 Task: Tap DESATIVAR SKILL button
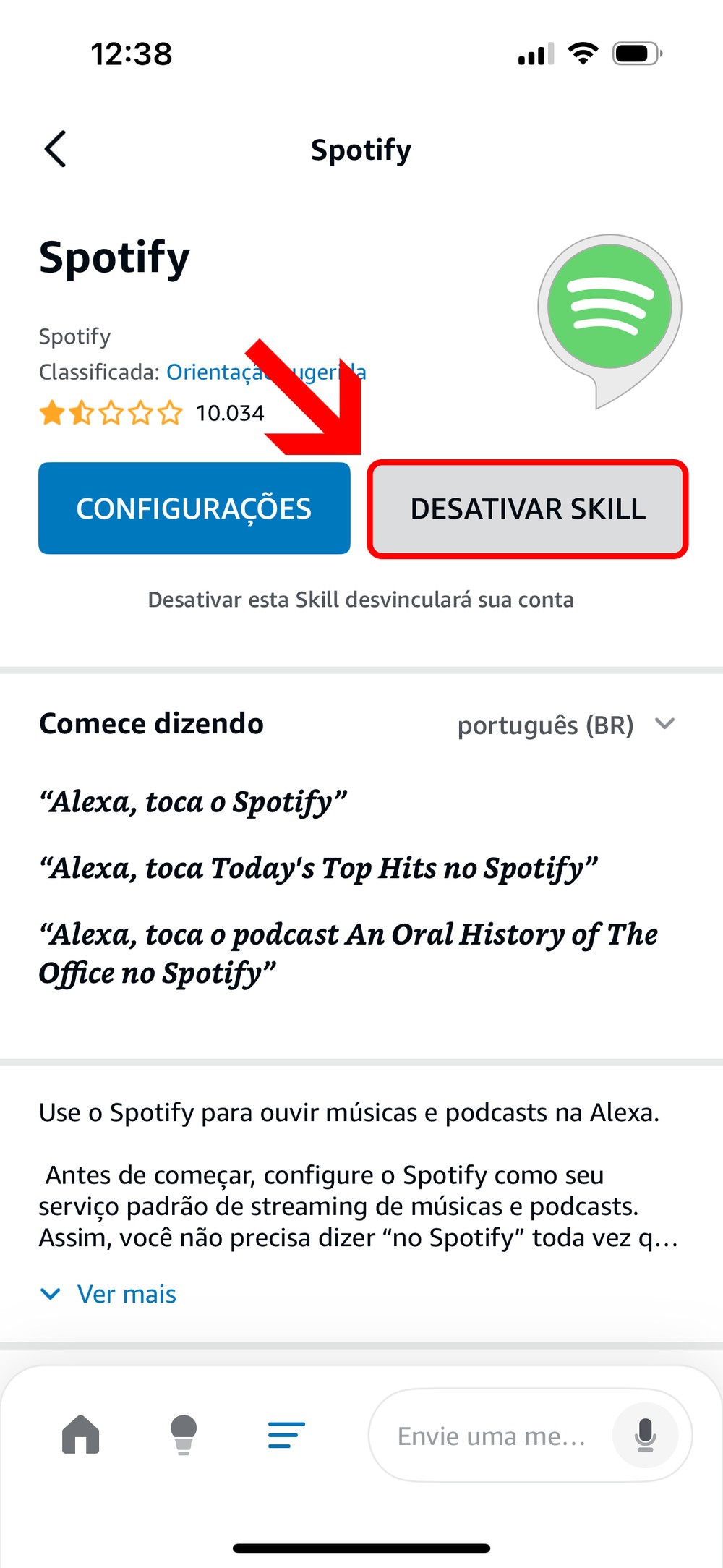(x=528, y=509)
